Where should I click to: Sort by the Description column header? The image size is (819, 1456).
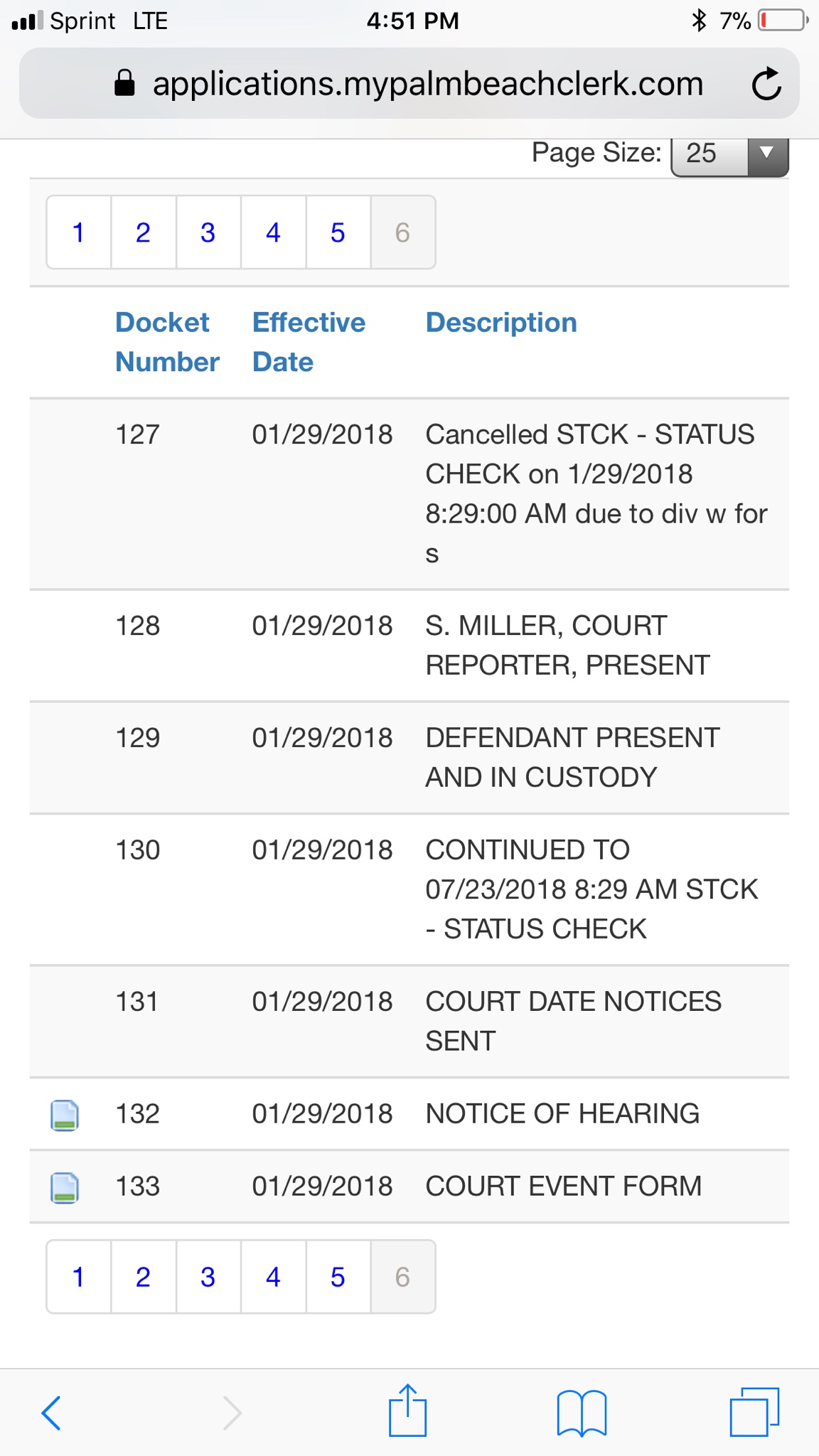click(x=501, y=323)
